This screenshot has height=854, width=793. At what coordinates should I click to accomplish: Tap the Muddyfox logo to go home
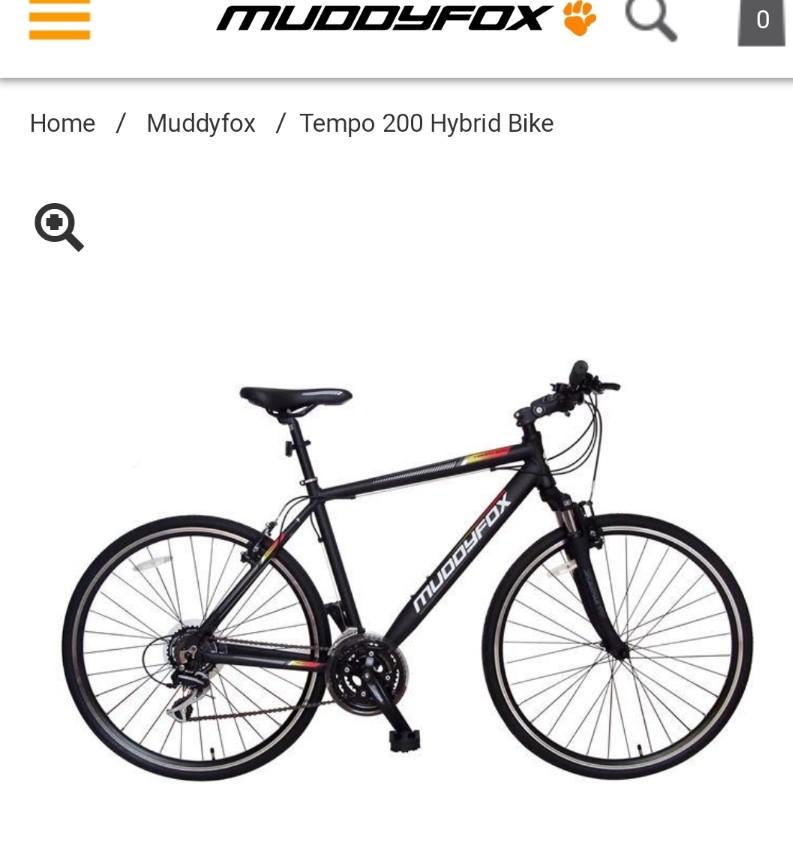point(405,18)
